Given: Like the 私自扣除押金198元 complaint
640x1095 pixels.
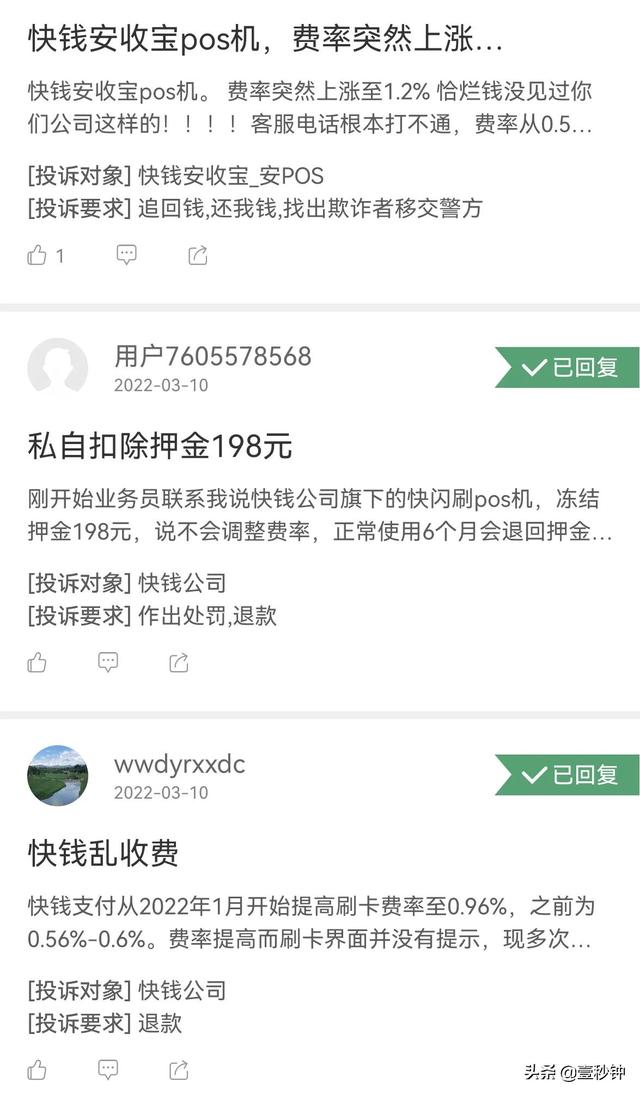Looking at the screenshot, I should pos(38,662).
